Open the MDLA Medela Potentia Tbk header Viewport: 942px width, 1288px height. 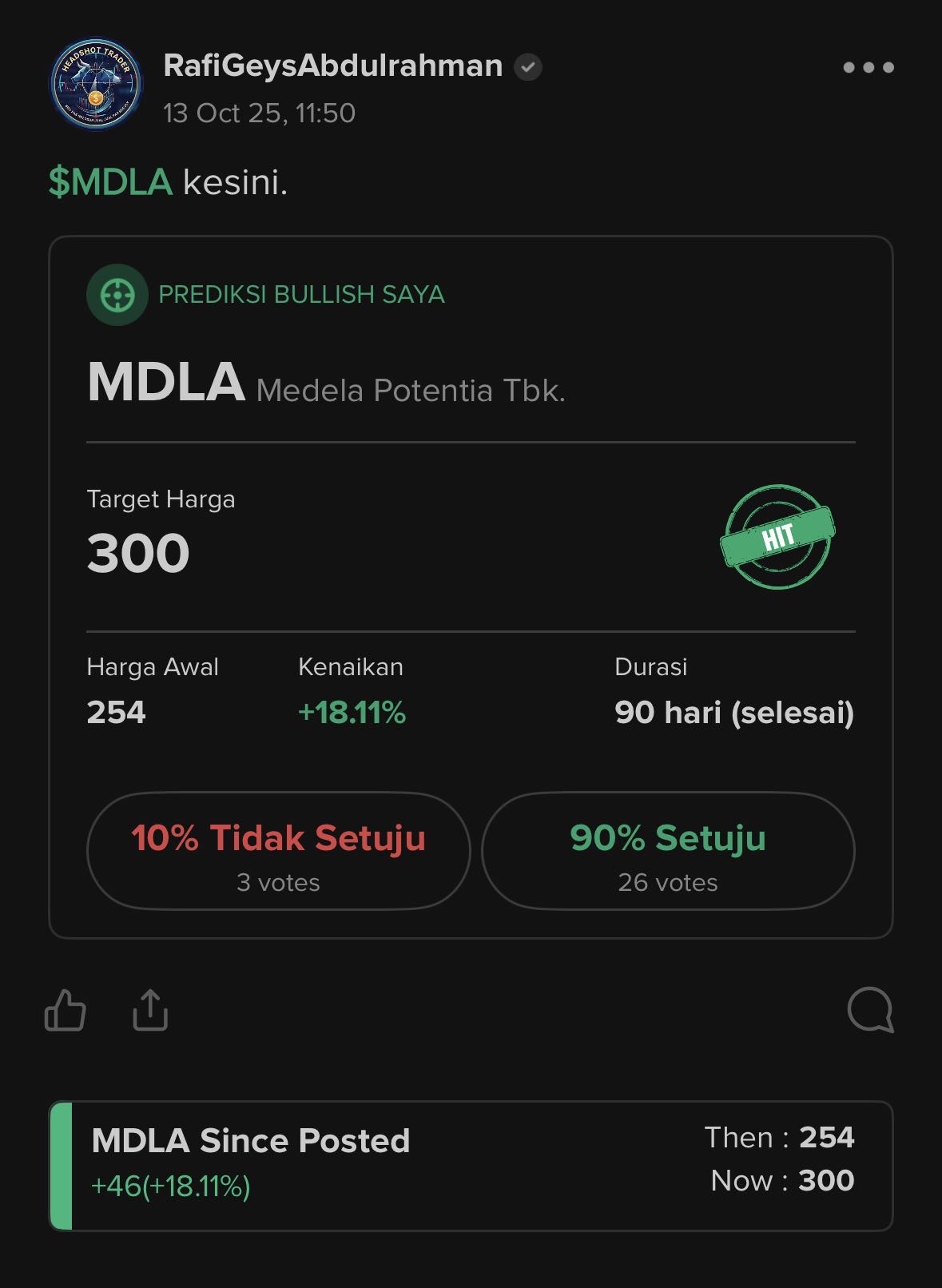click(x=326, y=384)
